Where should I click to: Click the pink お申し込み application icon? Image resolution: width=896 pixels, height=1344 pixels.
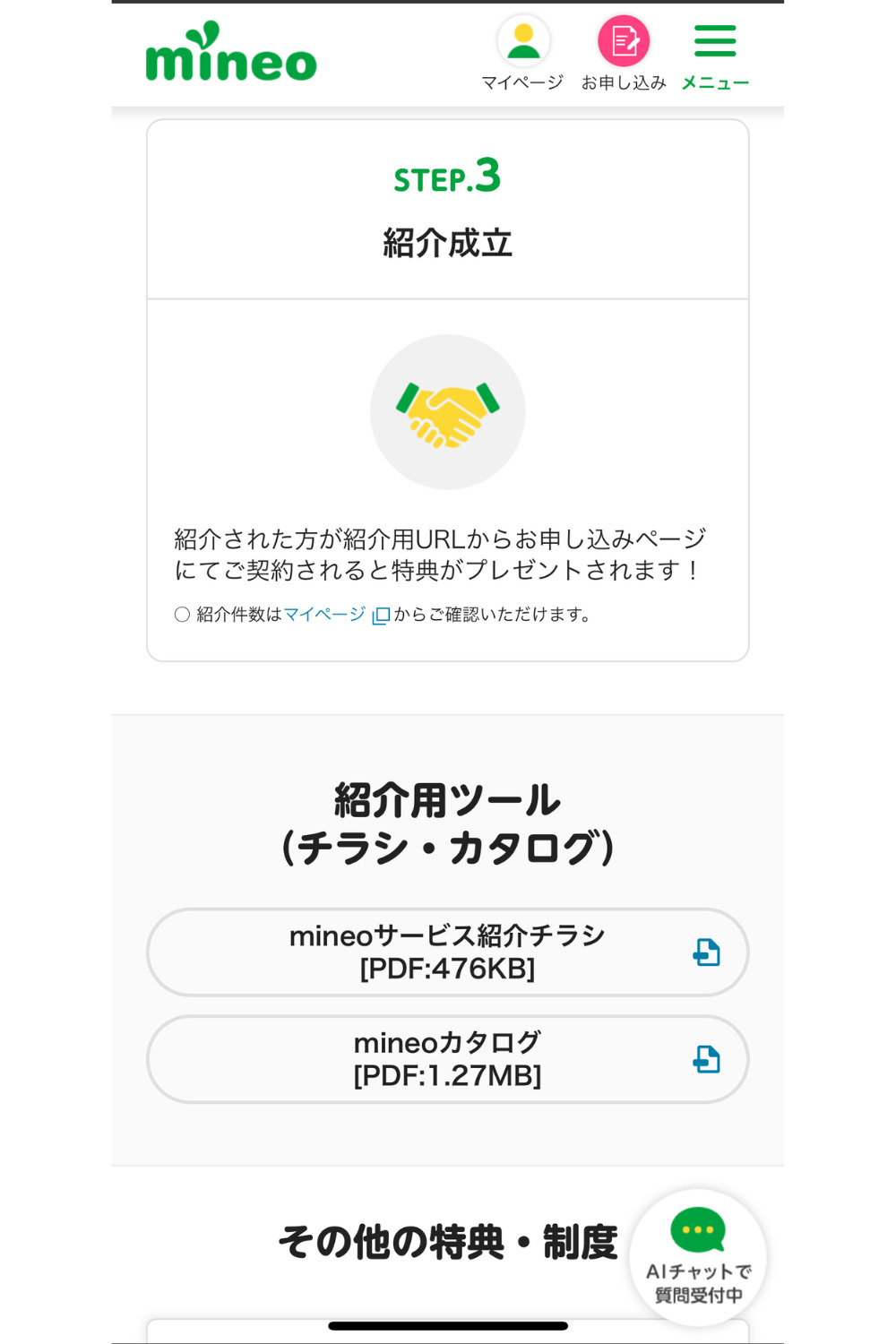click(x=625, y=40)
